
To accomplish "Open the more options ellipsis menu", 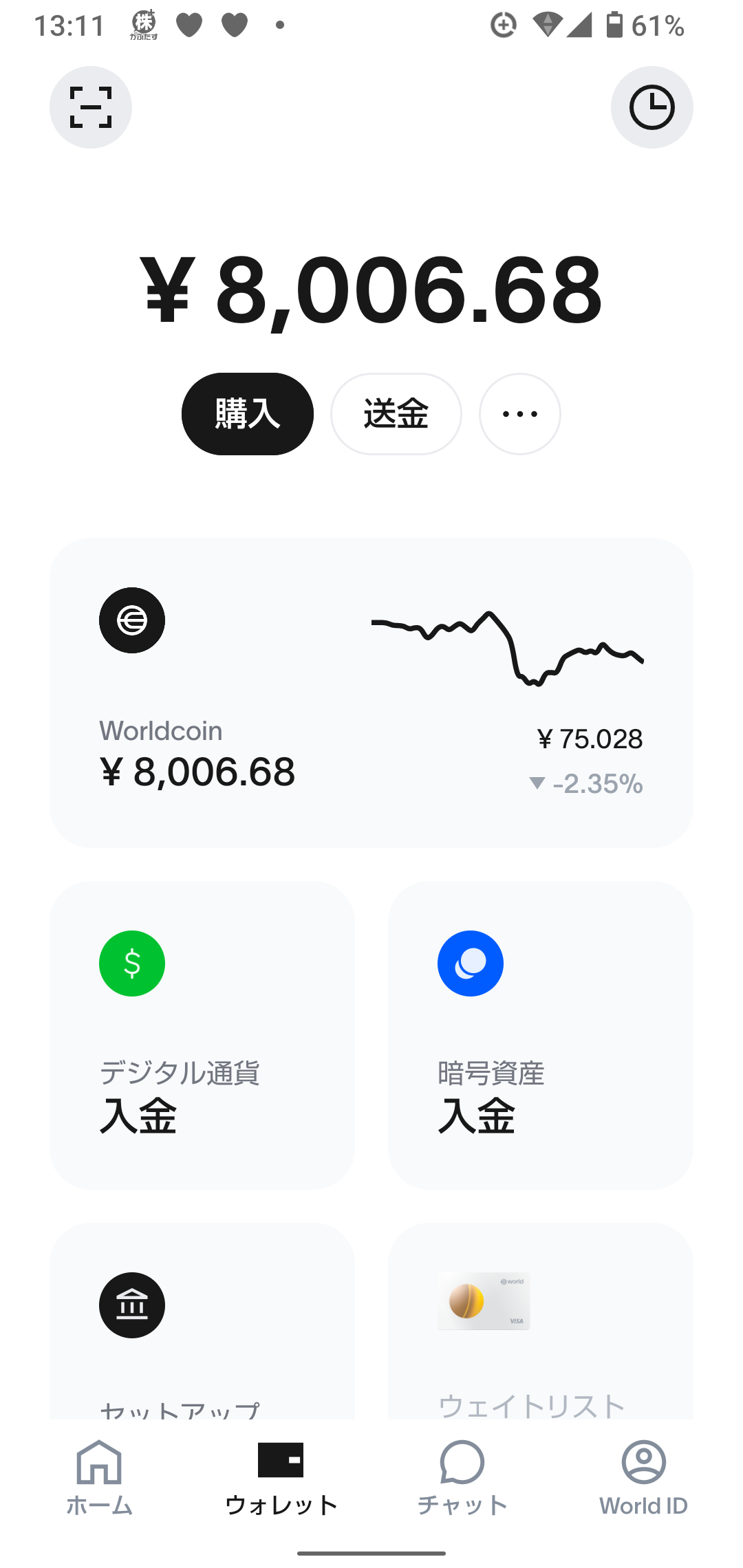I will [x=519, y=413].
